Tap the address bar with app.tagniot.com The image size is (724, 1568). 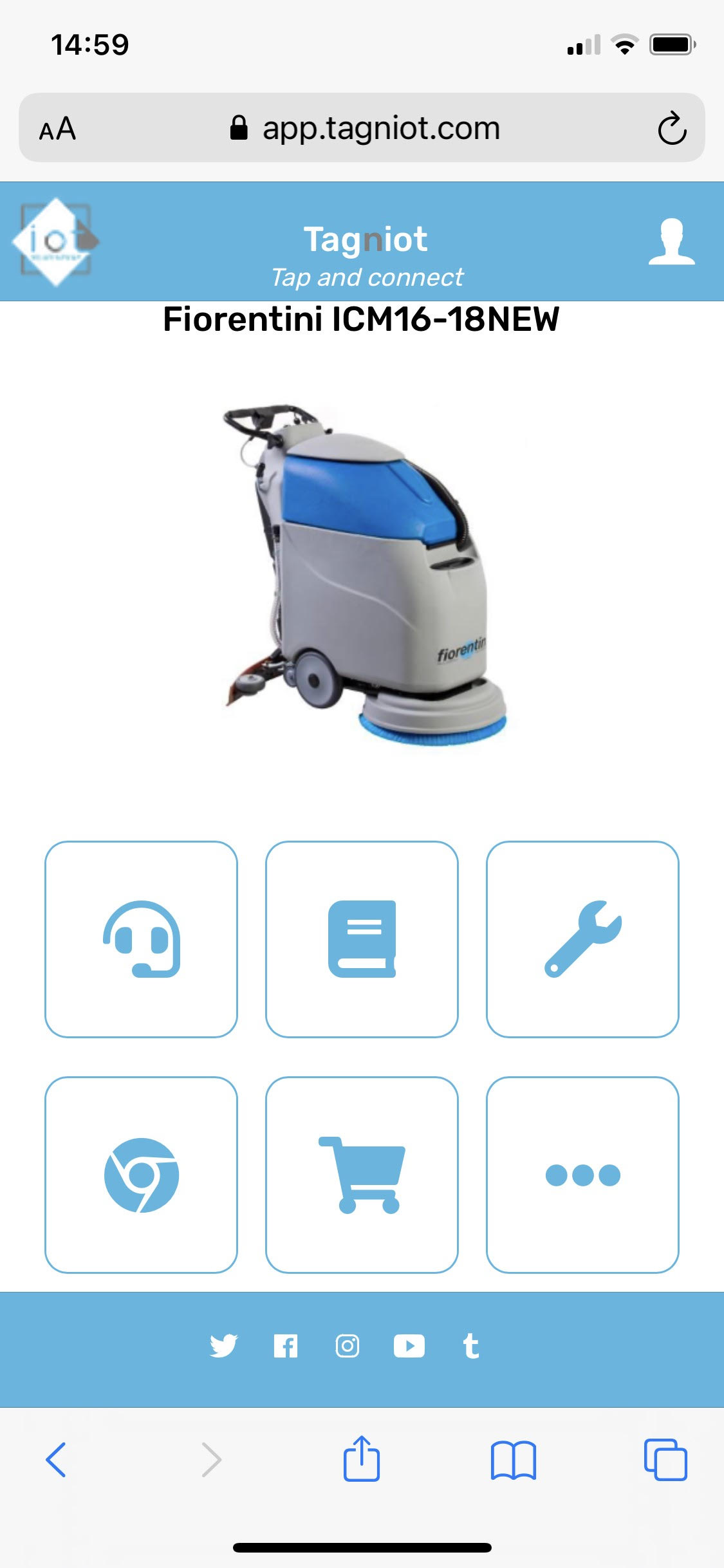(x=364, y=128)
